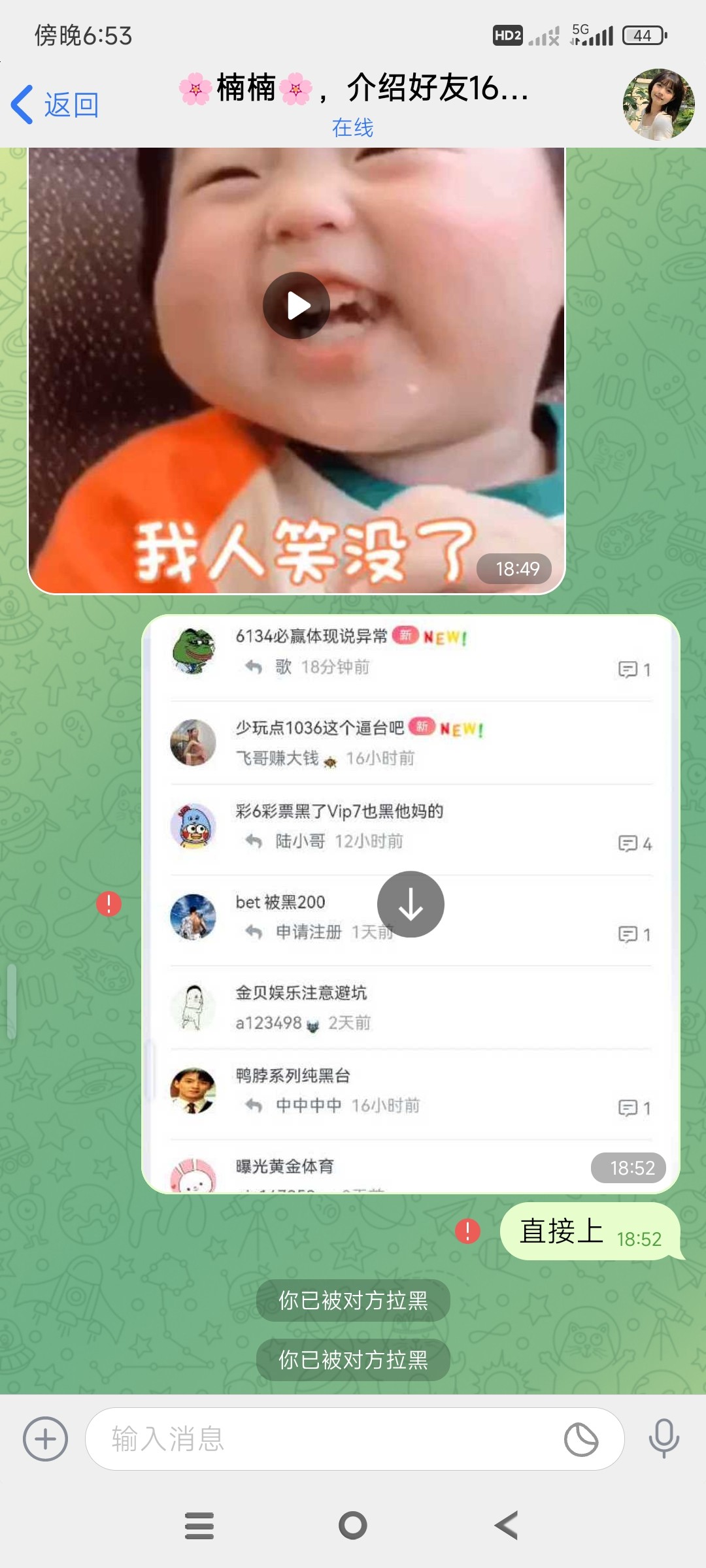Viewport: 706px width, 1568px height.
Task: Tap the failed-send alert beside the screenshot
Action: click(x=109, y=904)
